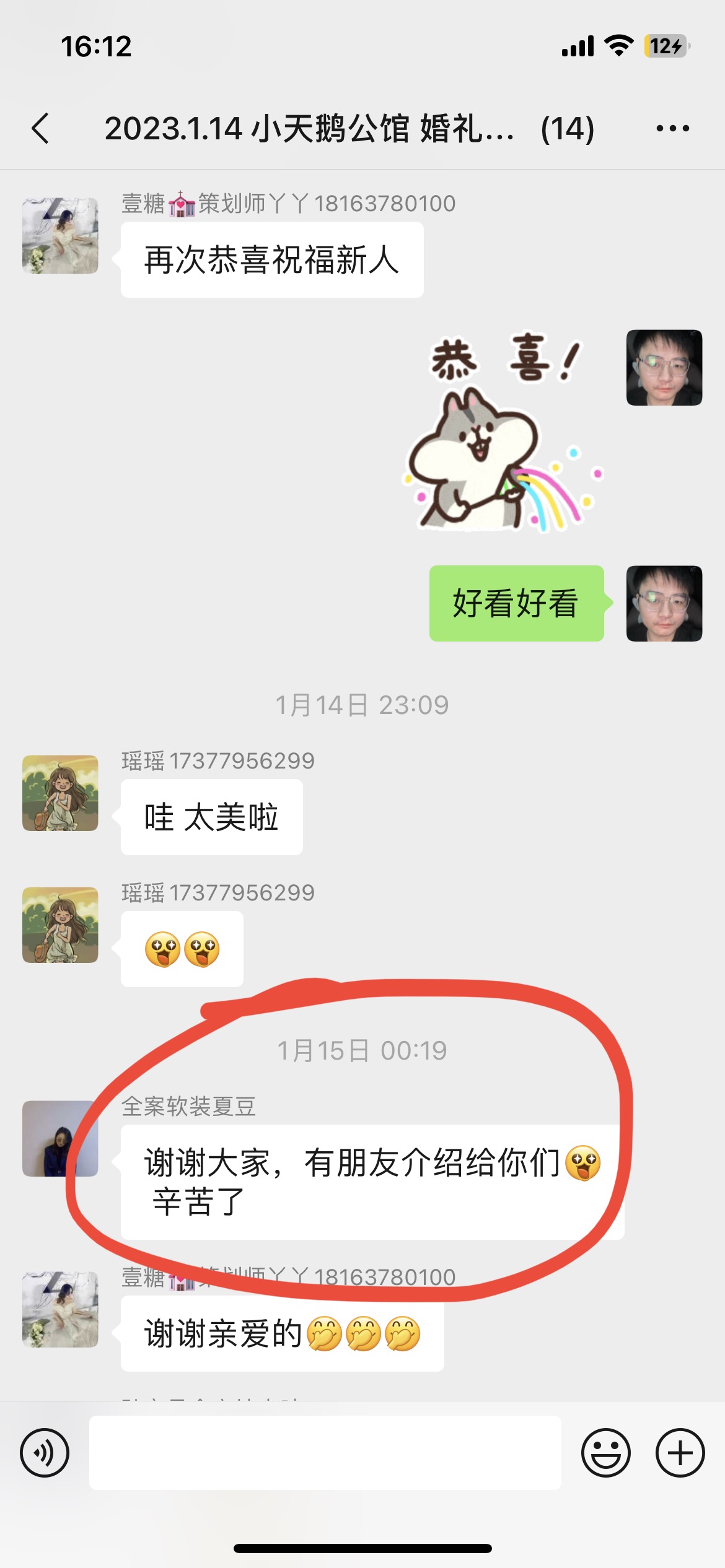Open avatar beside 再次恭喜祝福新人 message
The image size is (725, 1568).
click(x=60, y=235)
